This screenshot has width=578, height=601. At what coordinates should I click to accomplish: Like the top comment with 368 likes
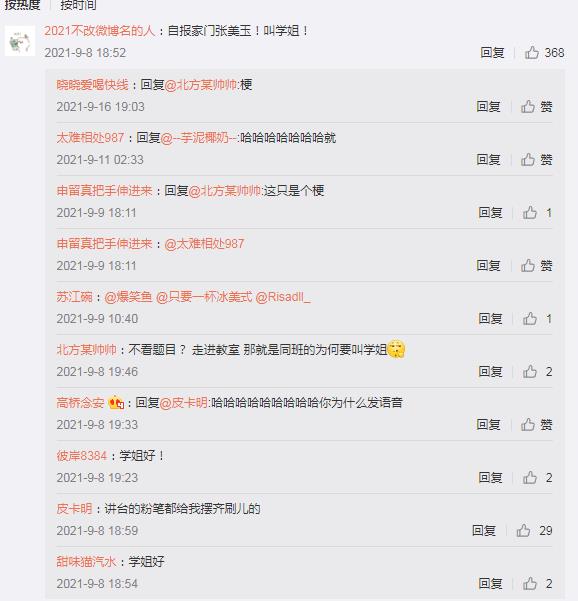pyautogui.click(x=544, y=53)
